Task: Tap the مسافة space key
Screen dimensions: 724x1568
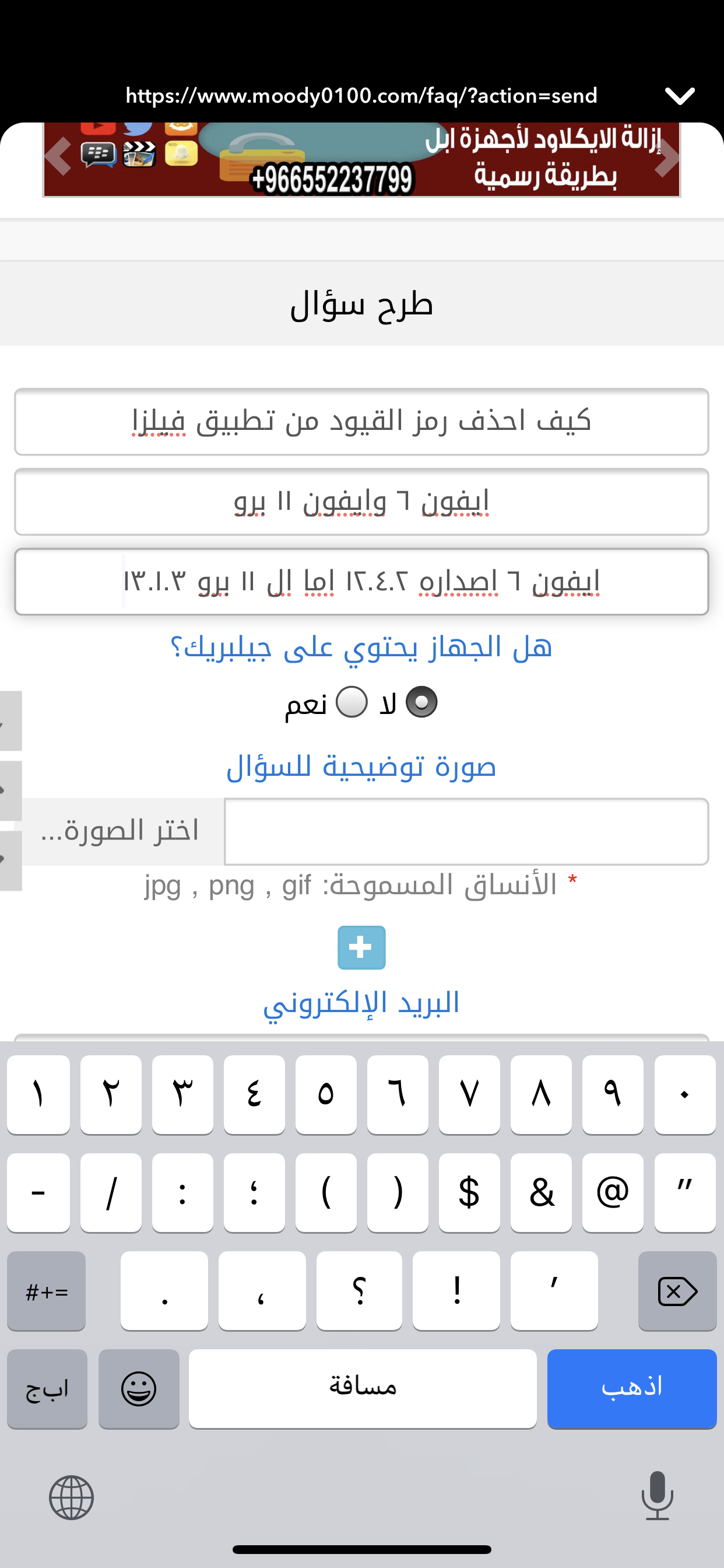Action: coord(363,1388)
